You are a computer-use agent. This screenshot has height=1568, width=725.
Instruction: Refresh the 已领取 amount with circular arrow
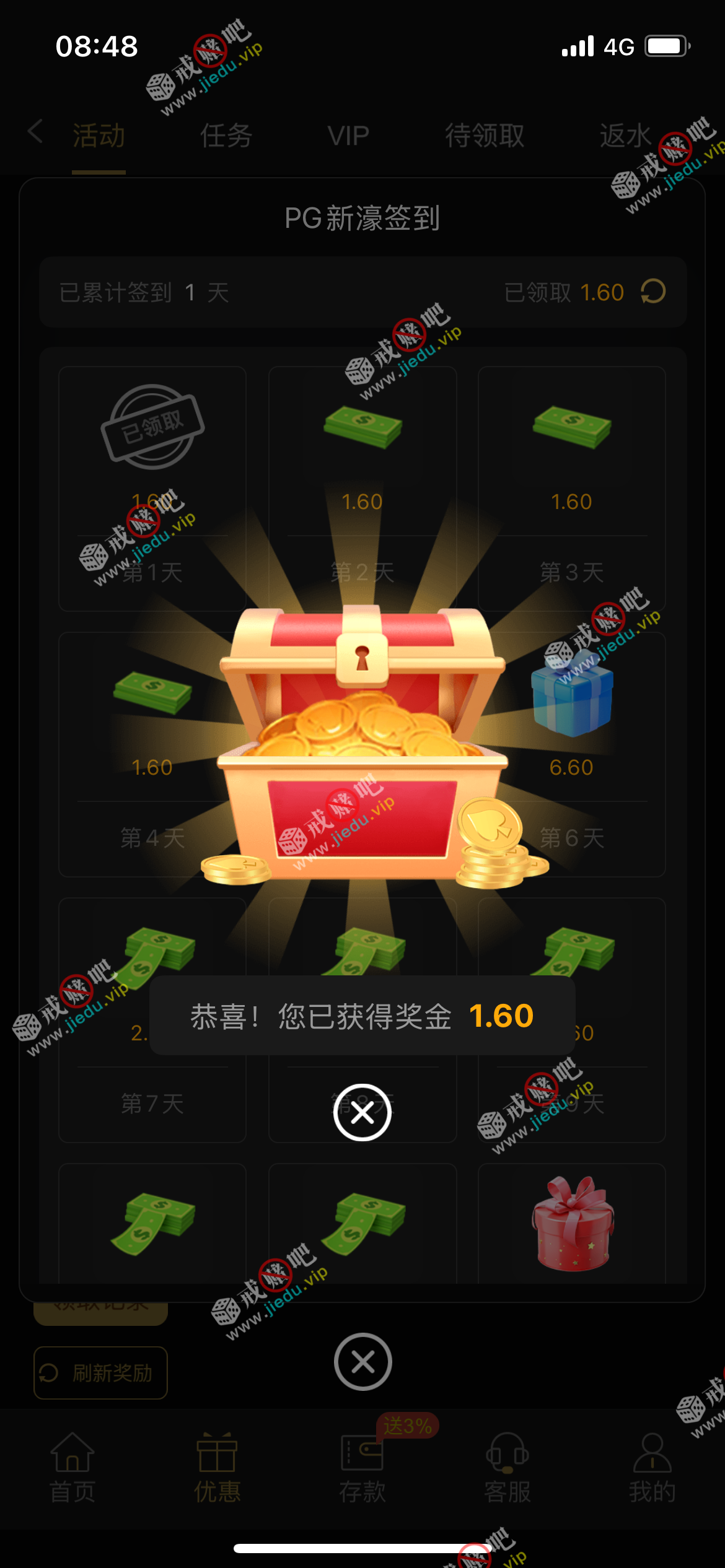(653, 292)
